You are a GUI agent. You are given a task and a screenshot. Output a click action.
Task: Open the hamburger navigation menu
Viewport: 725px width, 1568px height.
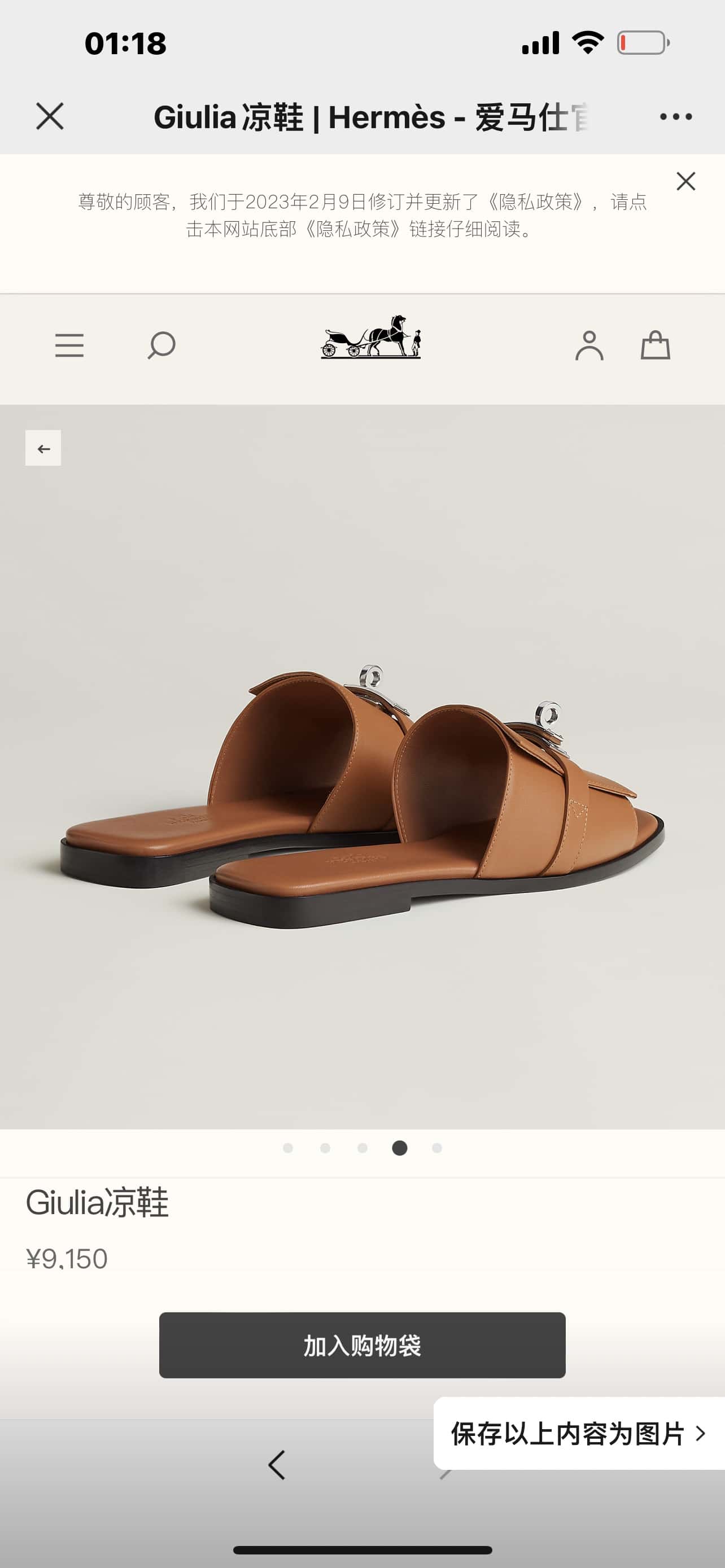coord(69,345)
